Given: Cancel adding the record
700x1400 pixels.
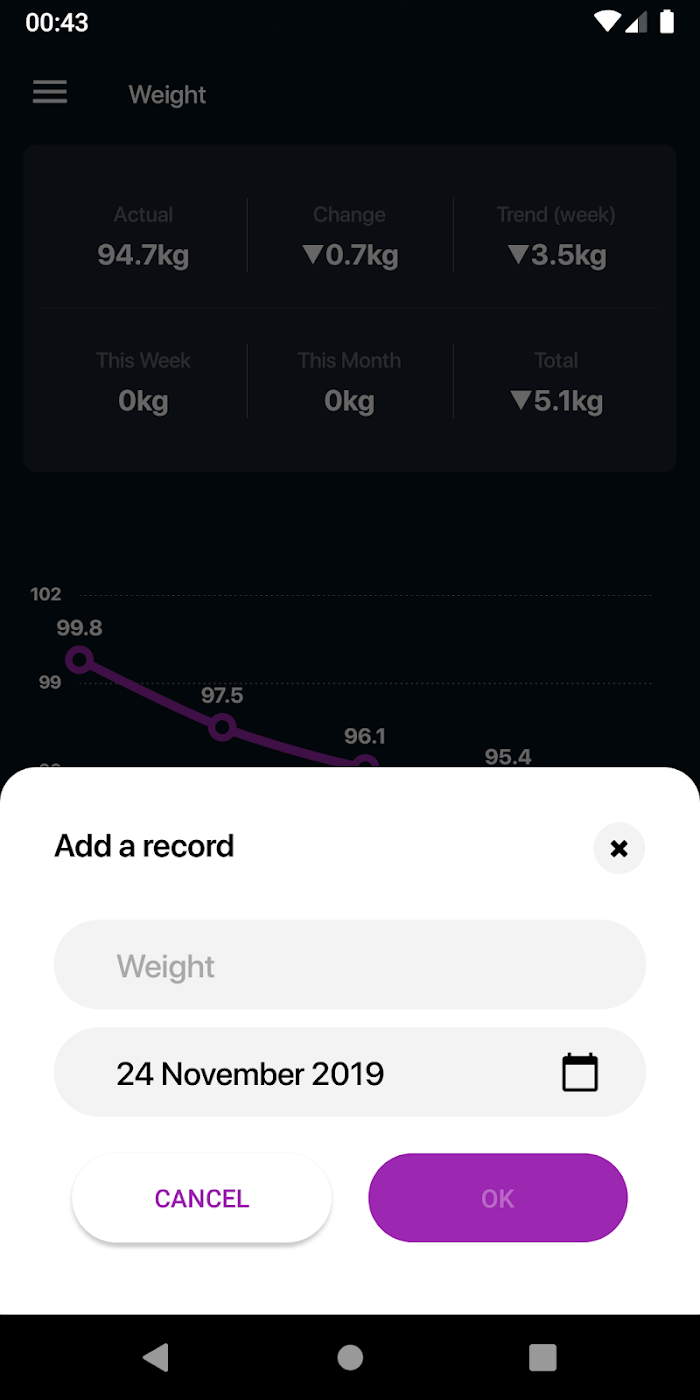Looking at the screenshot, I should [x=202, y=1198].
